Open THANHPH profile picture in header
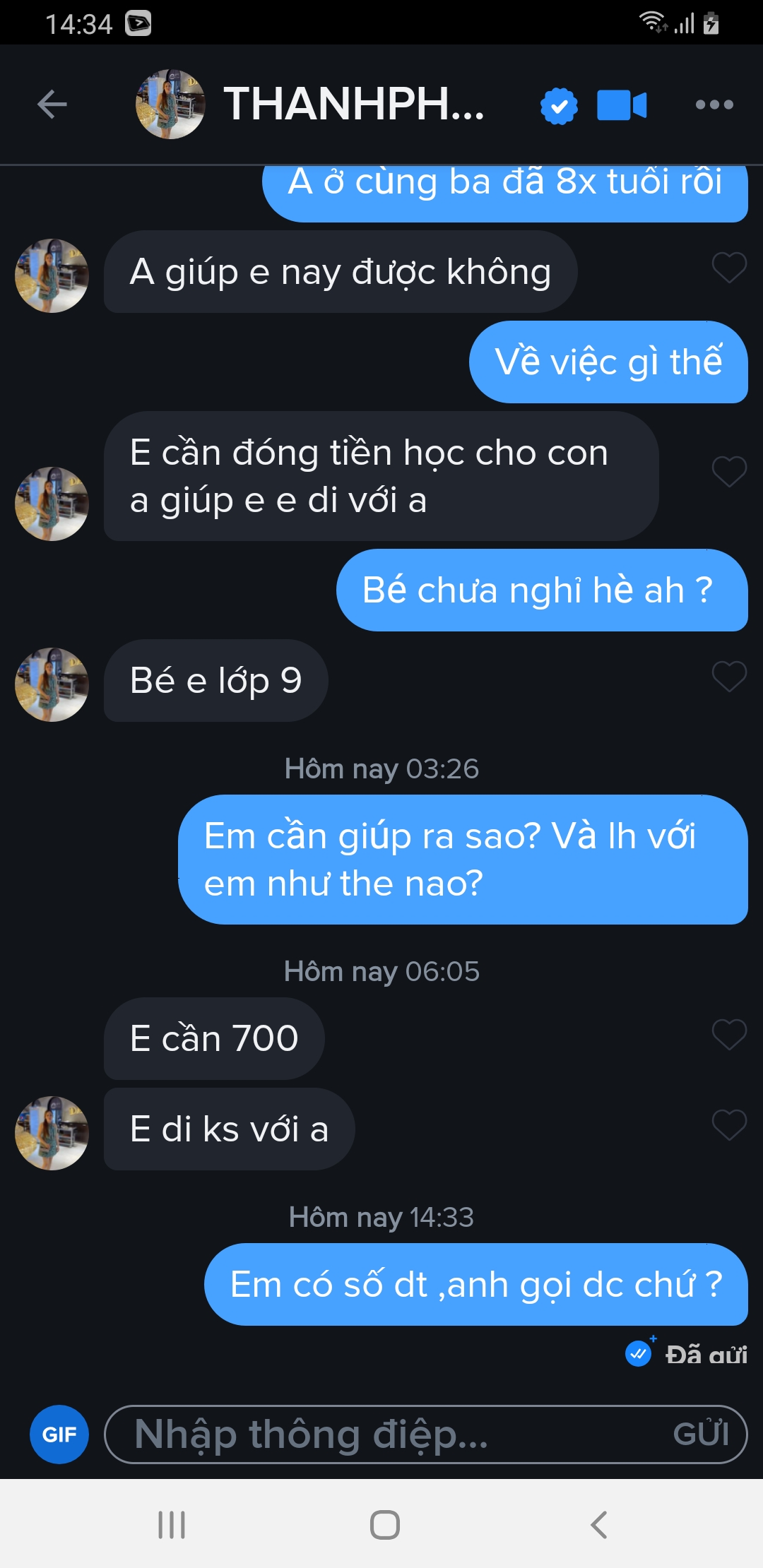 pyautogui.click(x=170, y=105)
